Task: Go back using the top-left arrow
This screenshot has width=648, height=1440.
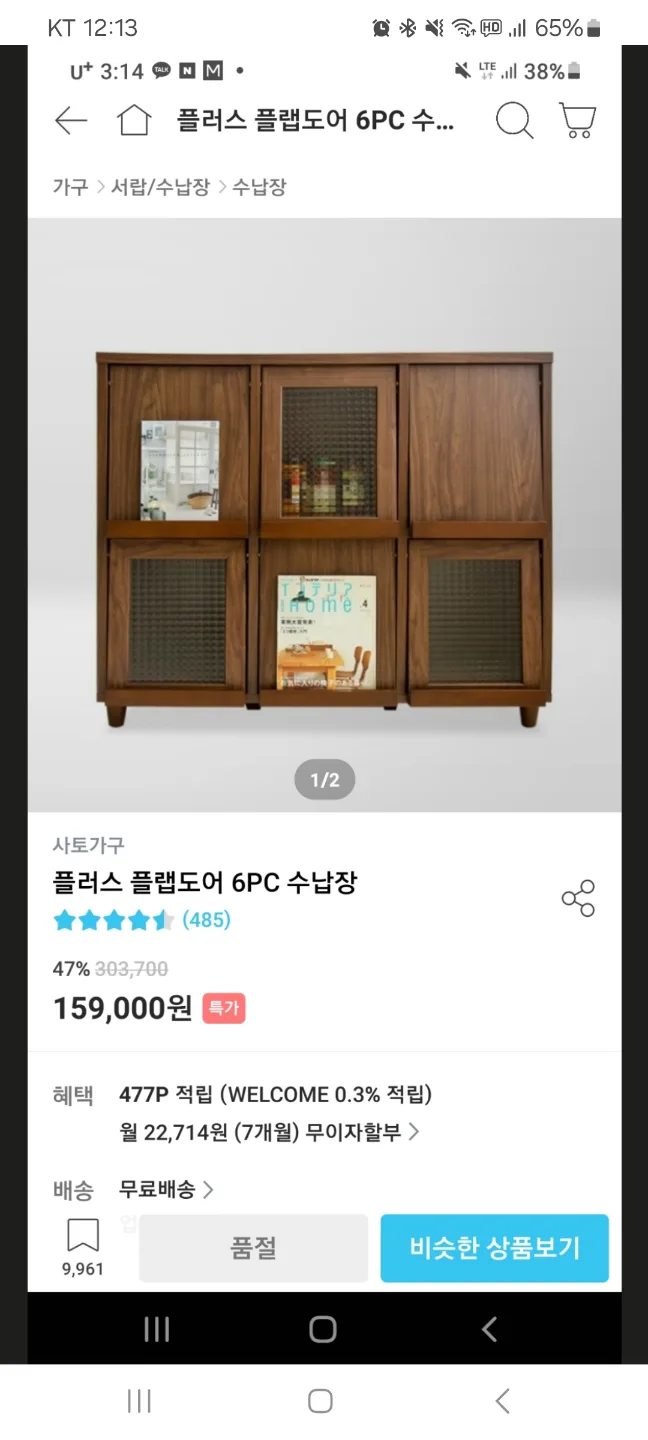Action: [71, 121]
